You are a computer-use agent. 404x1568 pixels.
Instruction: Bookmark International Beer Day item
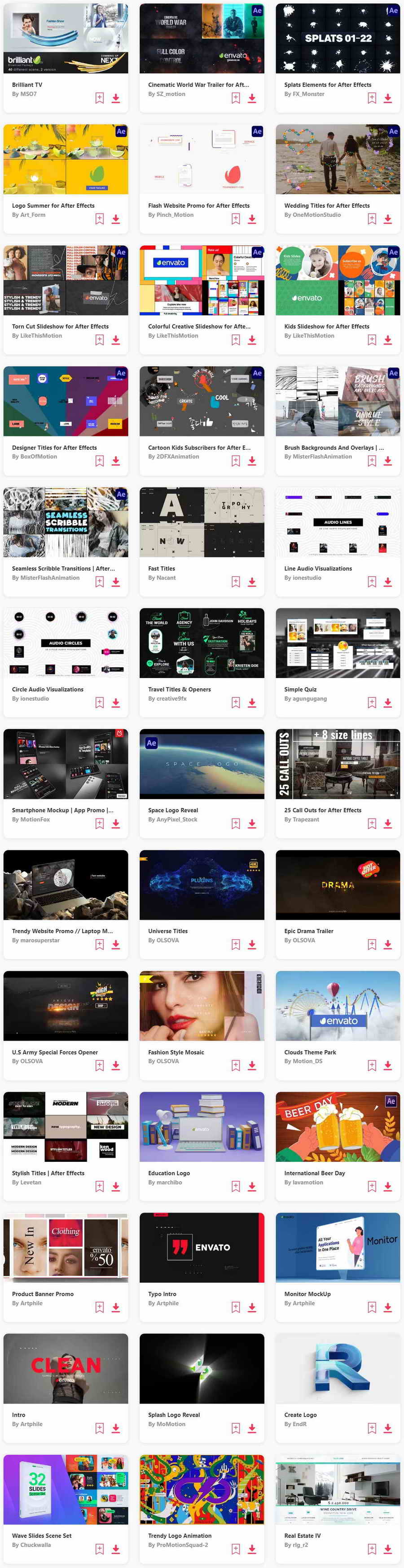coord(372,1187)
